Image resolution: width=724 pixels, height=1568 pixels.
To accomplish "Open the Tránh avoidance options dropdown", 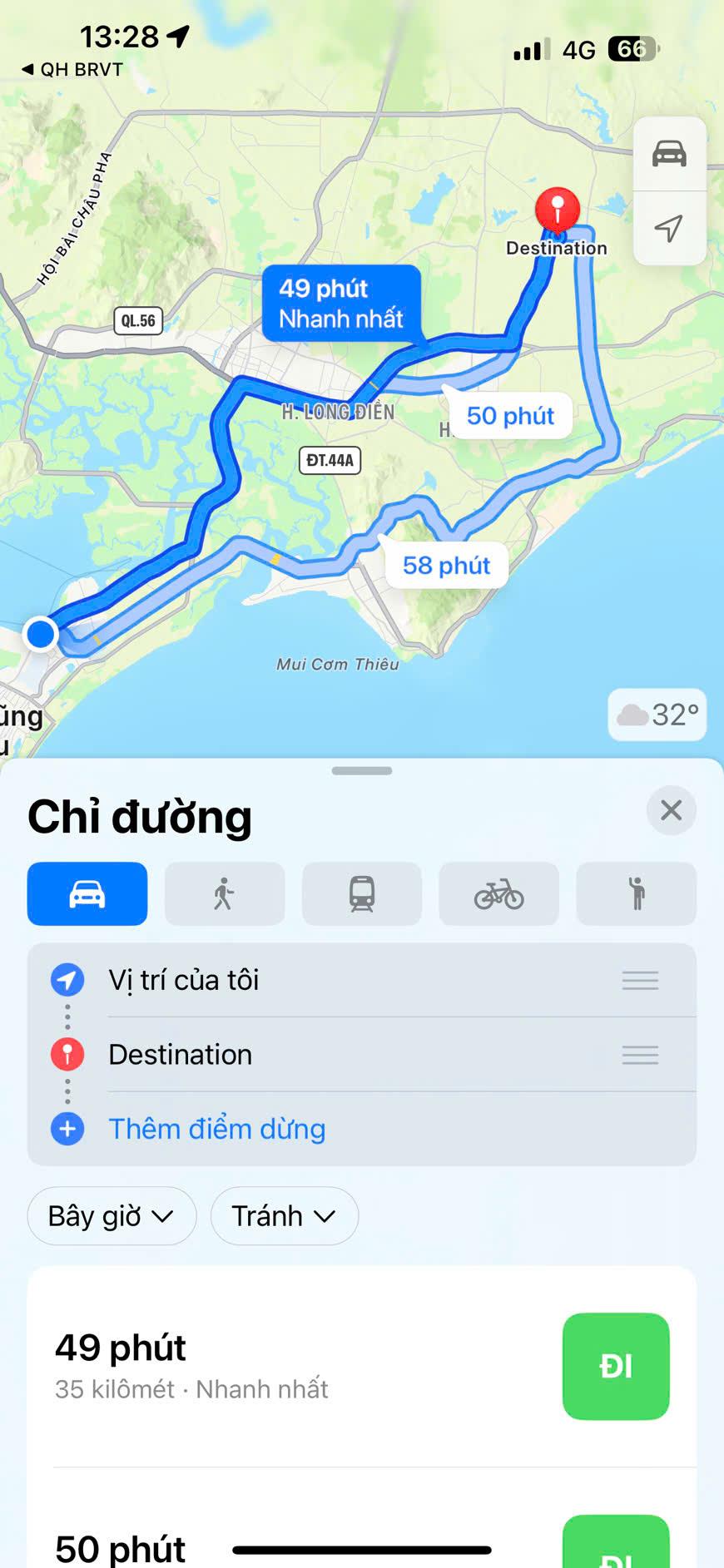I will pos(284,1216).
